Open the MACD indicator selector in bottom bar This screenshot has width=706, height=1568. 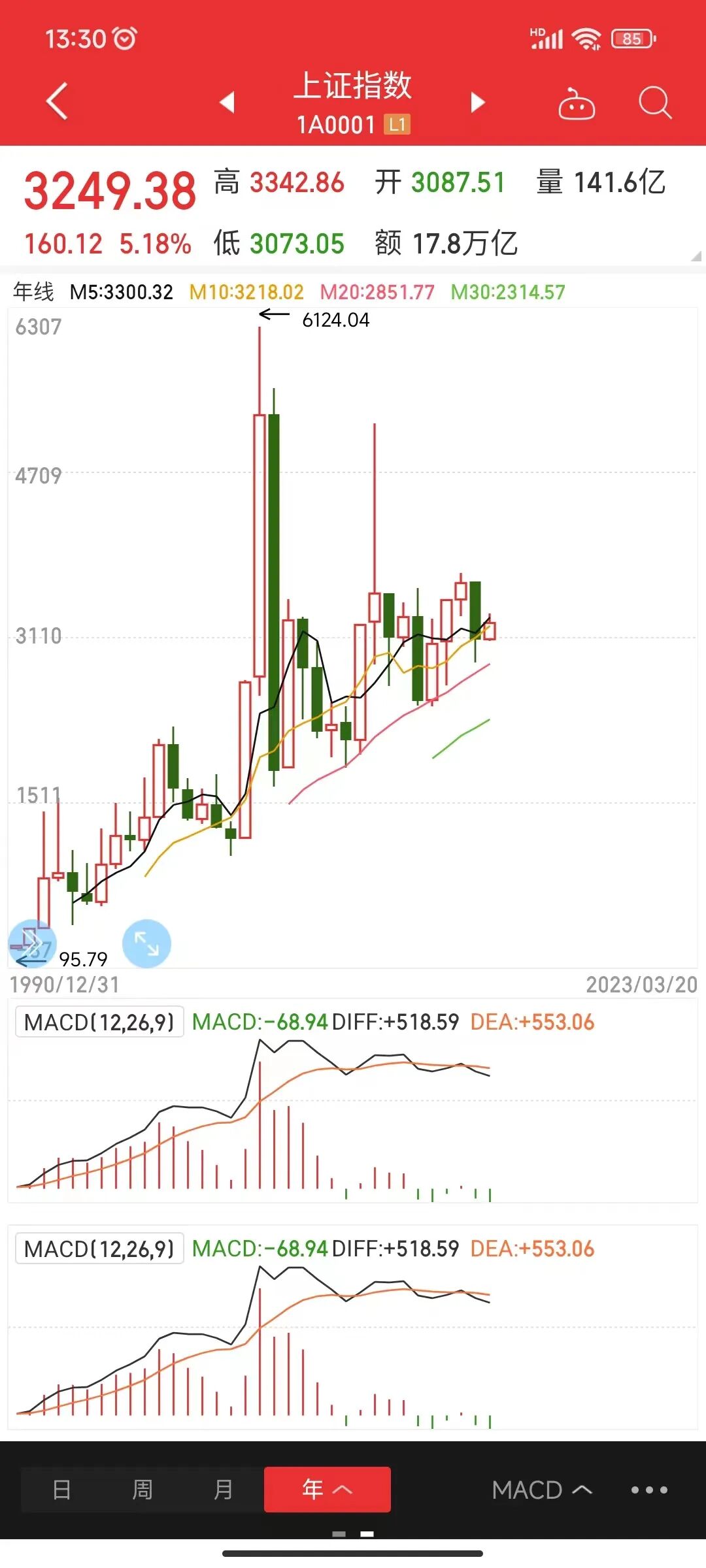pos(542,1490)
